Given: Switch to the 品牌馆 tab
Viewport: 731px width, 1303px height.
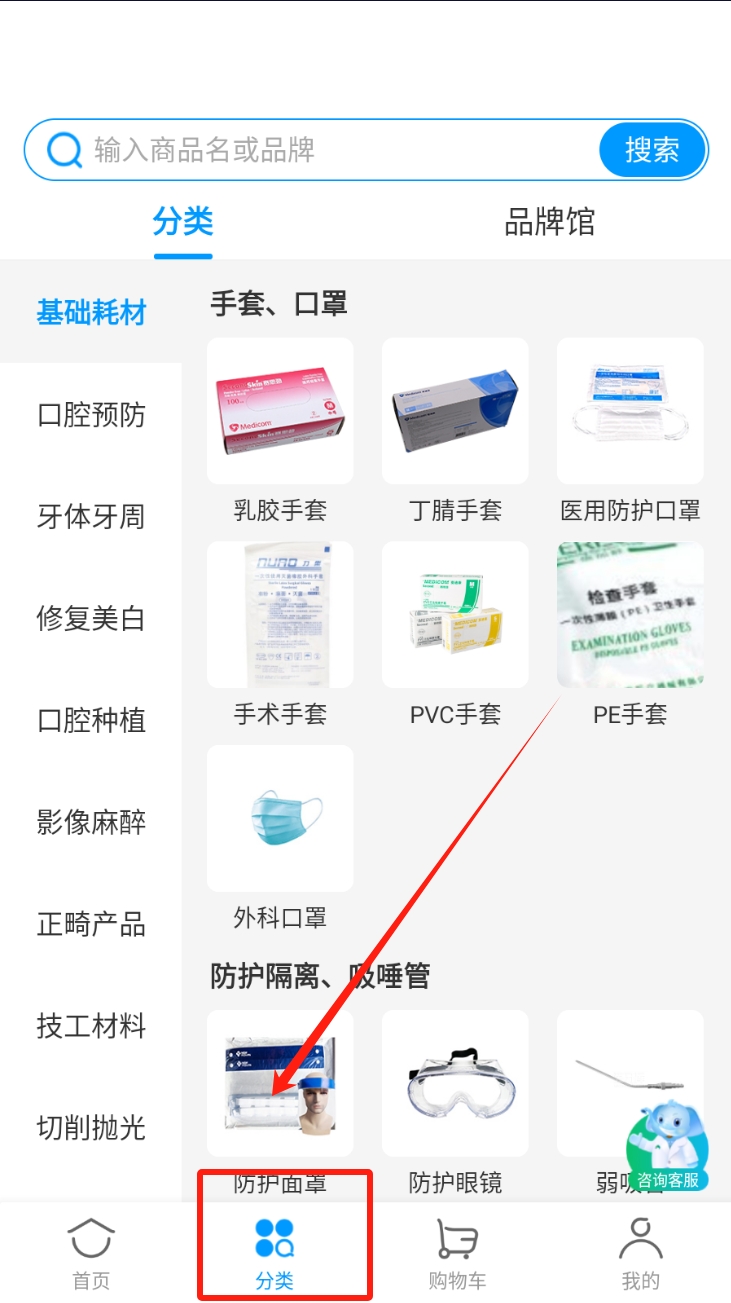Looking at the screenshot, I should click(x=549, y=222).
